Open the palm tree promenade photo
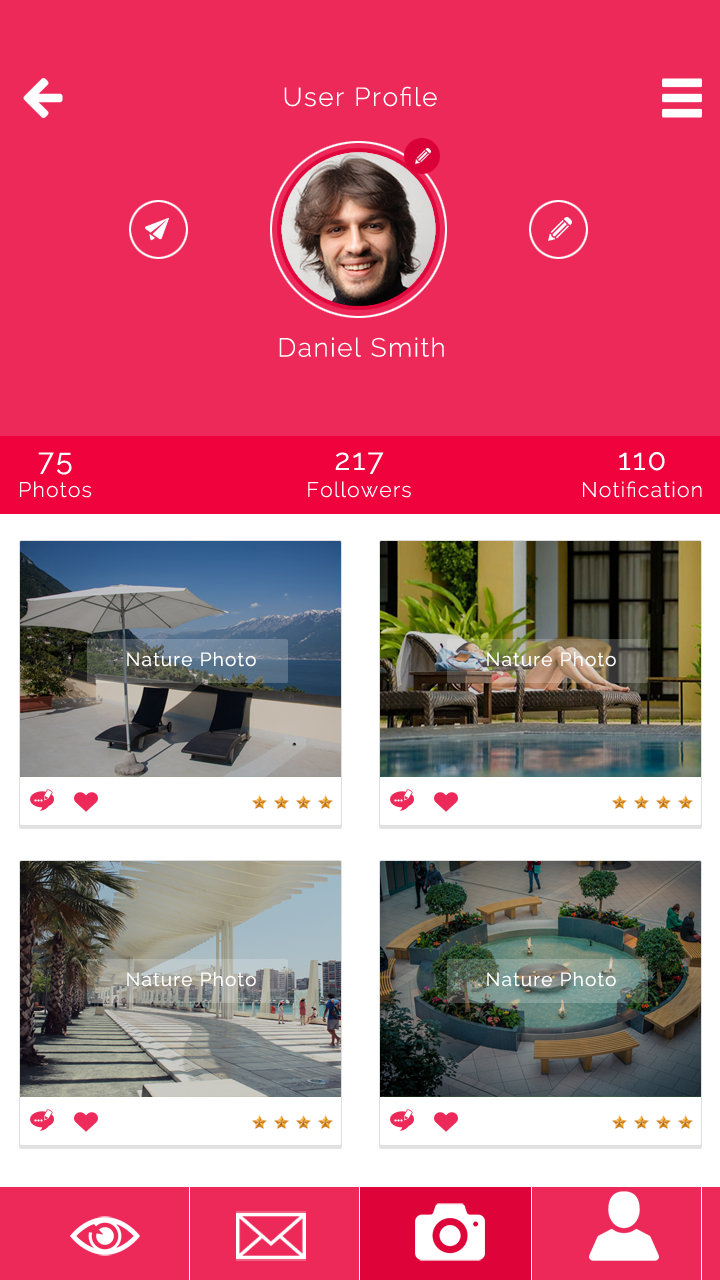The image size is (720, 1280). point(180,979)
